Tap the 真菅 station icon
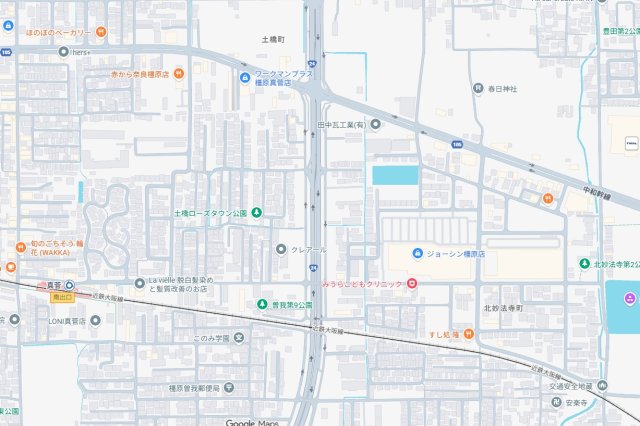The height and width of the screenshot is (426, 640). click(x=70, y=286)
